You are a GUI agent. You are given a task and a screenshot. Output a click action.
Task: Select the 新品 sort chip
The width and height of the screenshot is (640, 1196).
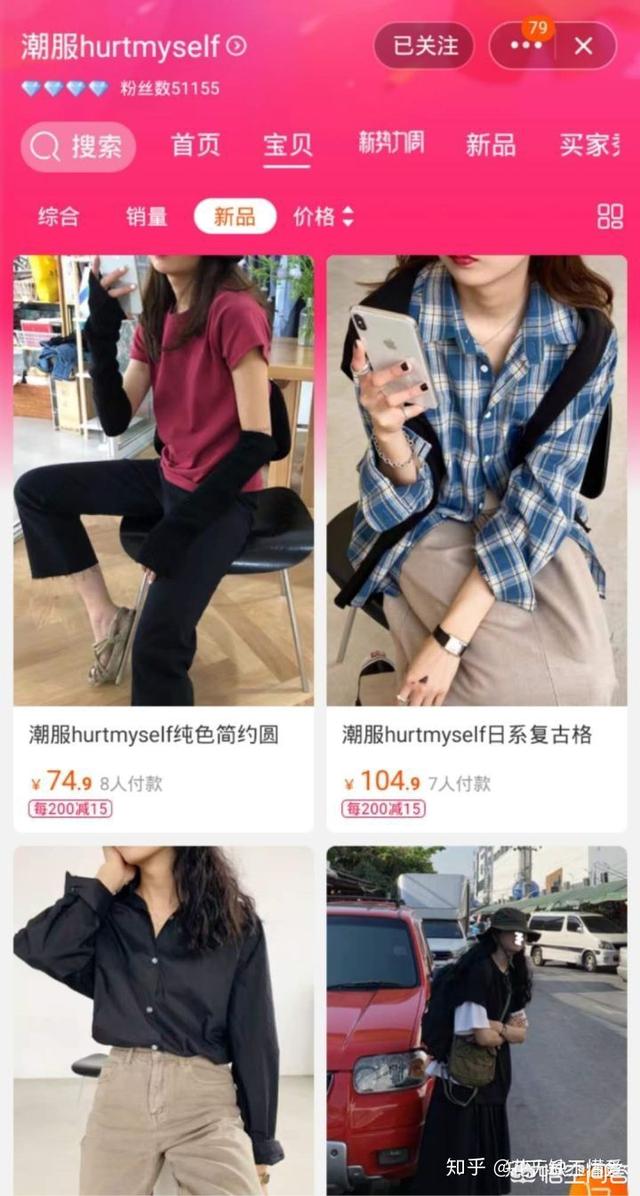[x=234, y=216]
